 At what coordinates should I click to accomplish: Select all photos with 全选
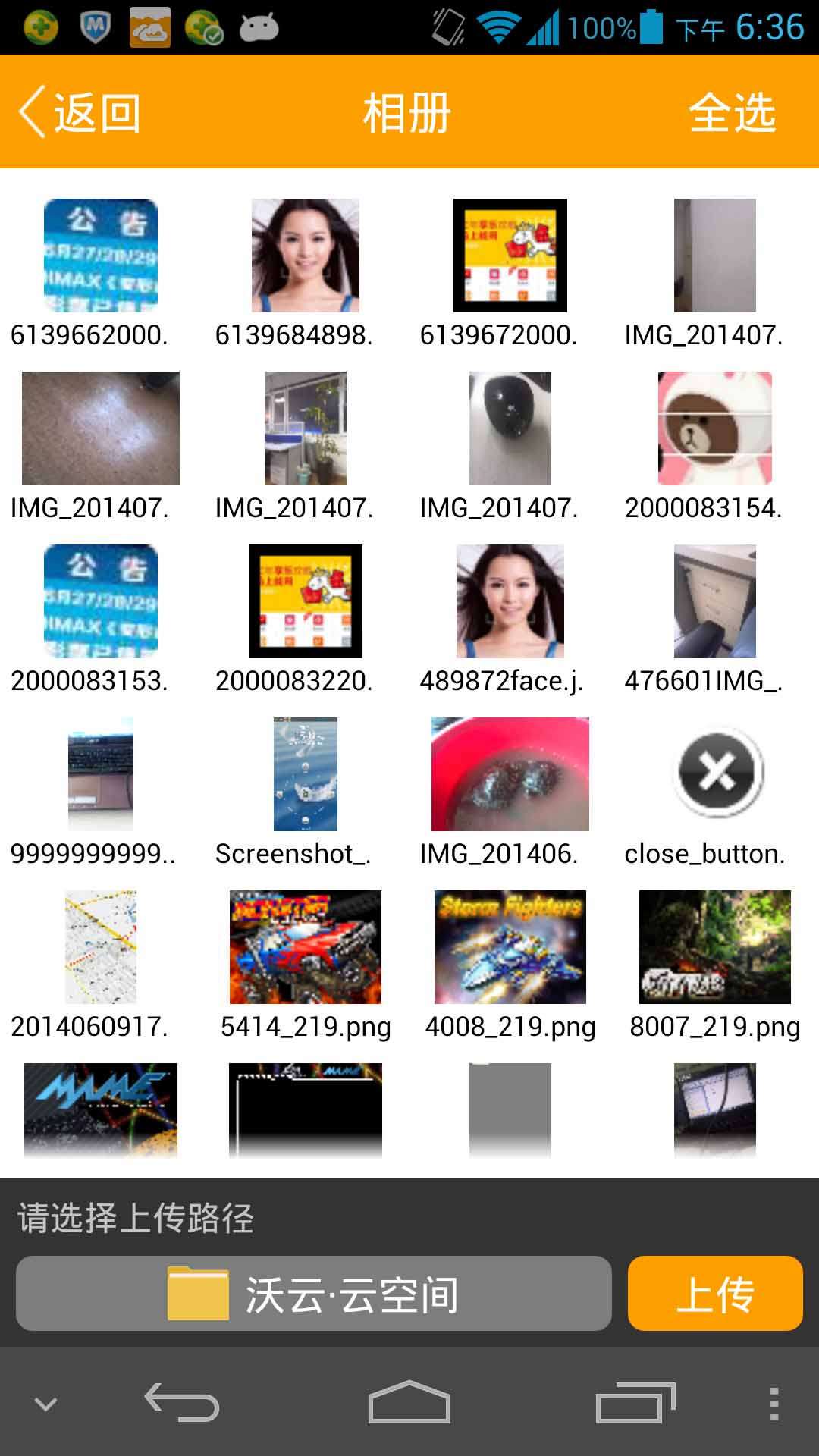point(731,113)
